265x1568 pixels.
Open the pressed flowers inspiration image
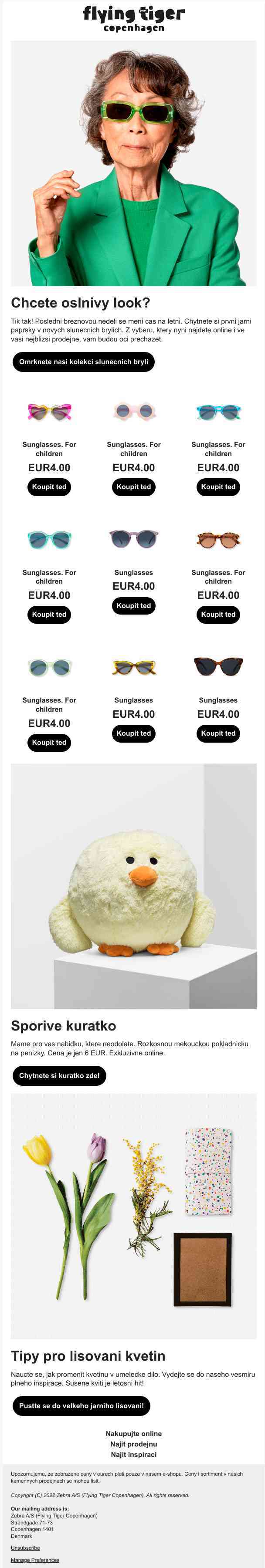point(133,1216)
